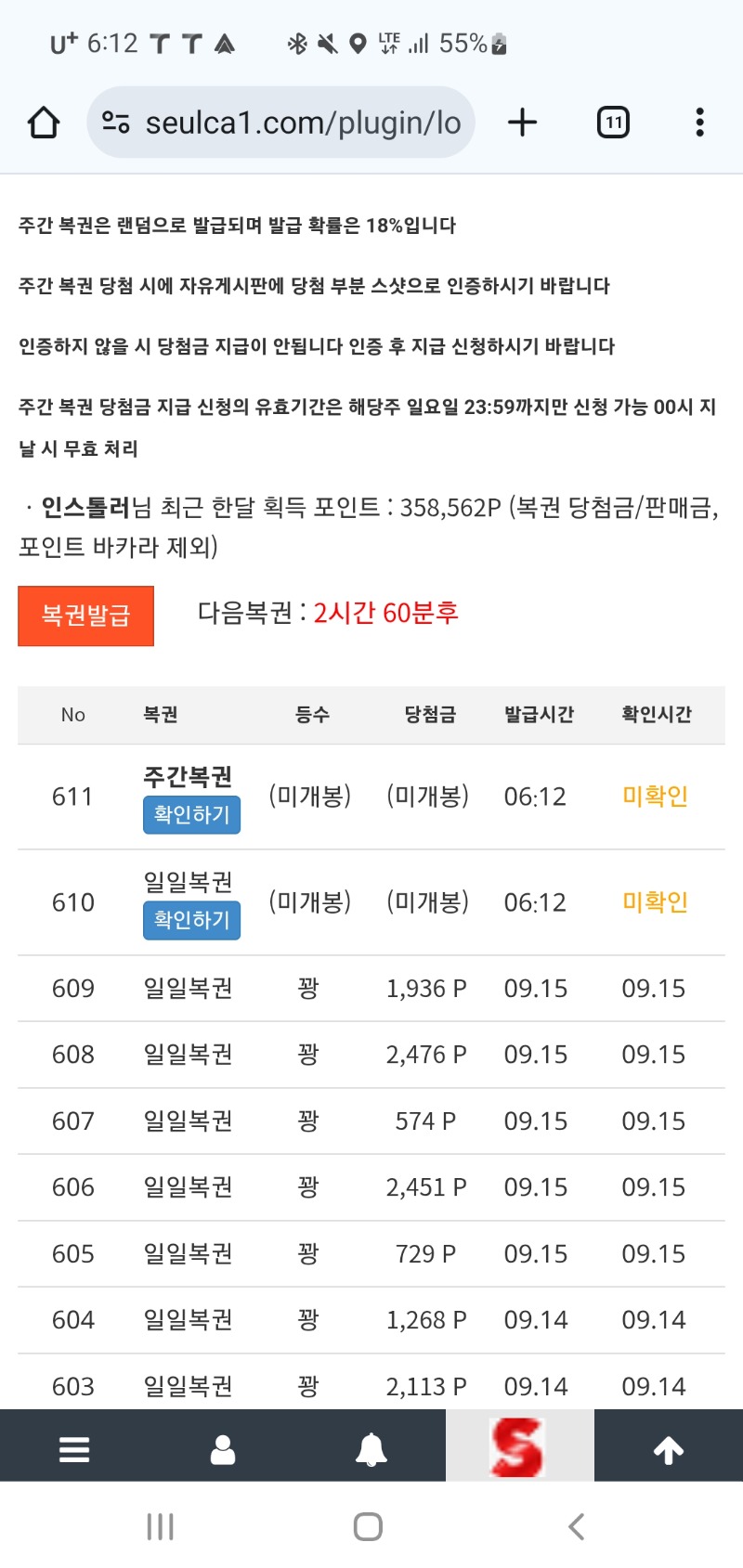Tap the red S logo button
743x1568 pixels.
point(520,1445)
